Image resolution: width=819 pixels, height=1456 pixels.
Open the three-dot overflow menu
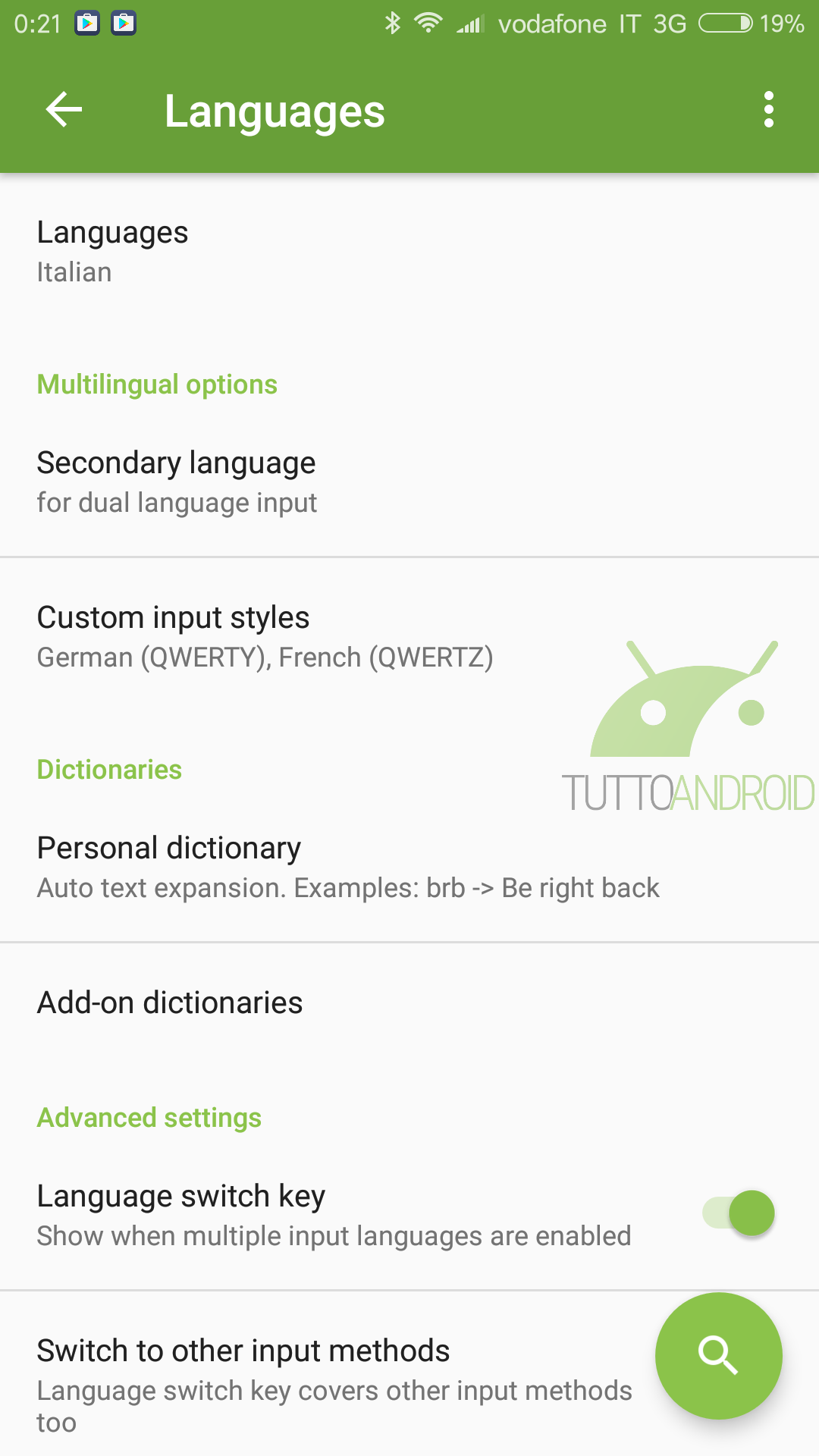pyautogui.click(x=769, y=110)
